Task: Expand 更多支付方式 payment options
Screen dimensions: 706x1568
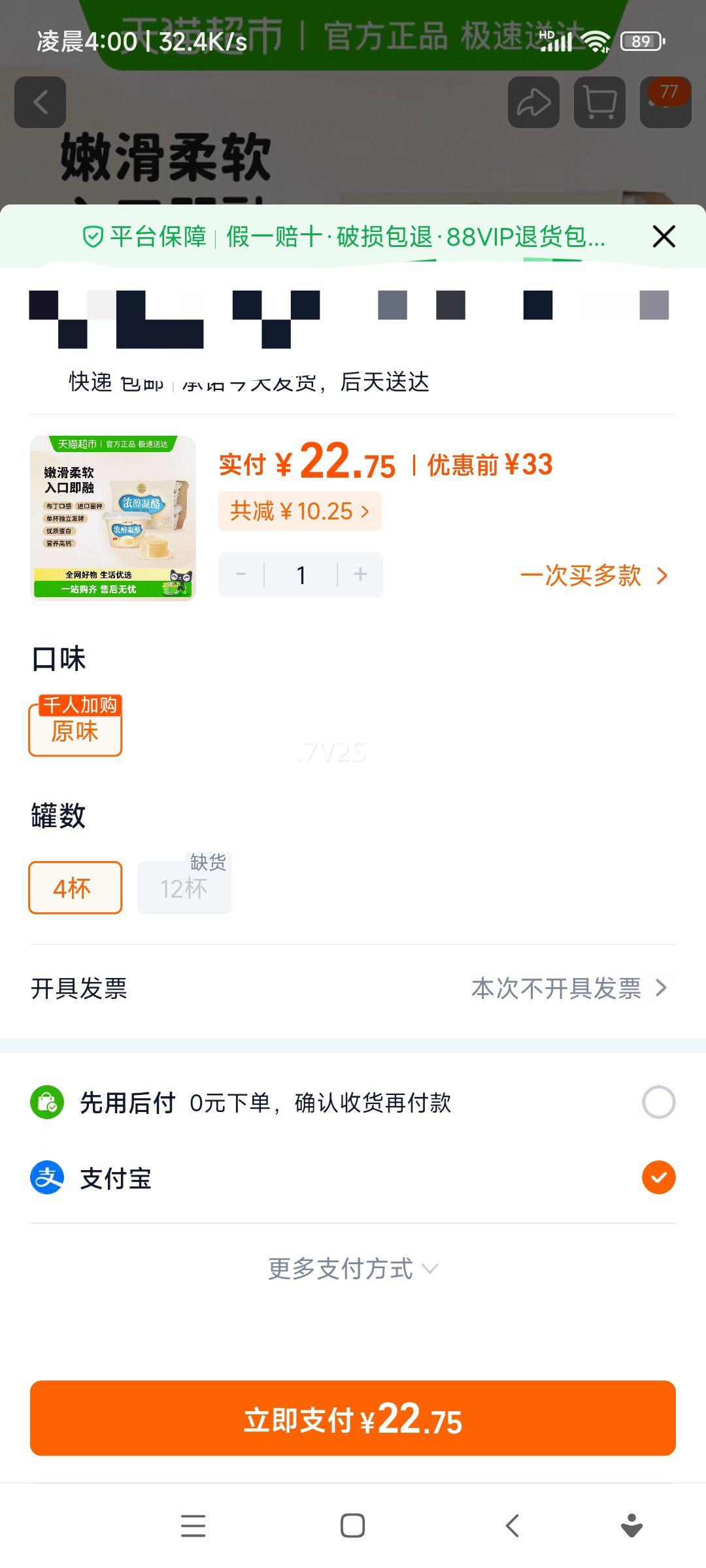Action: 353,1268
